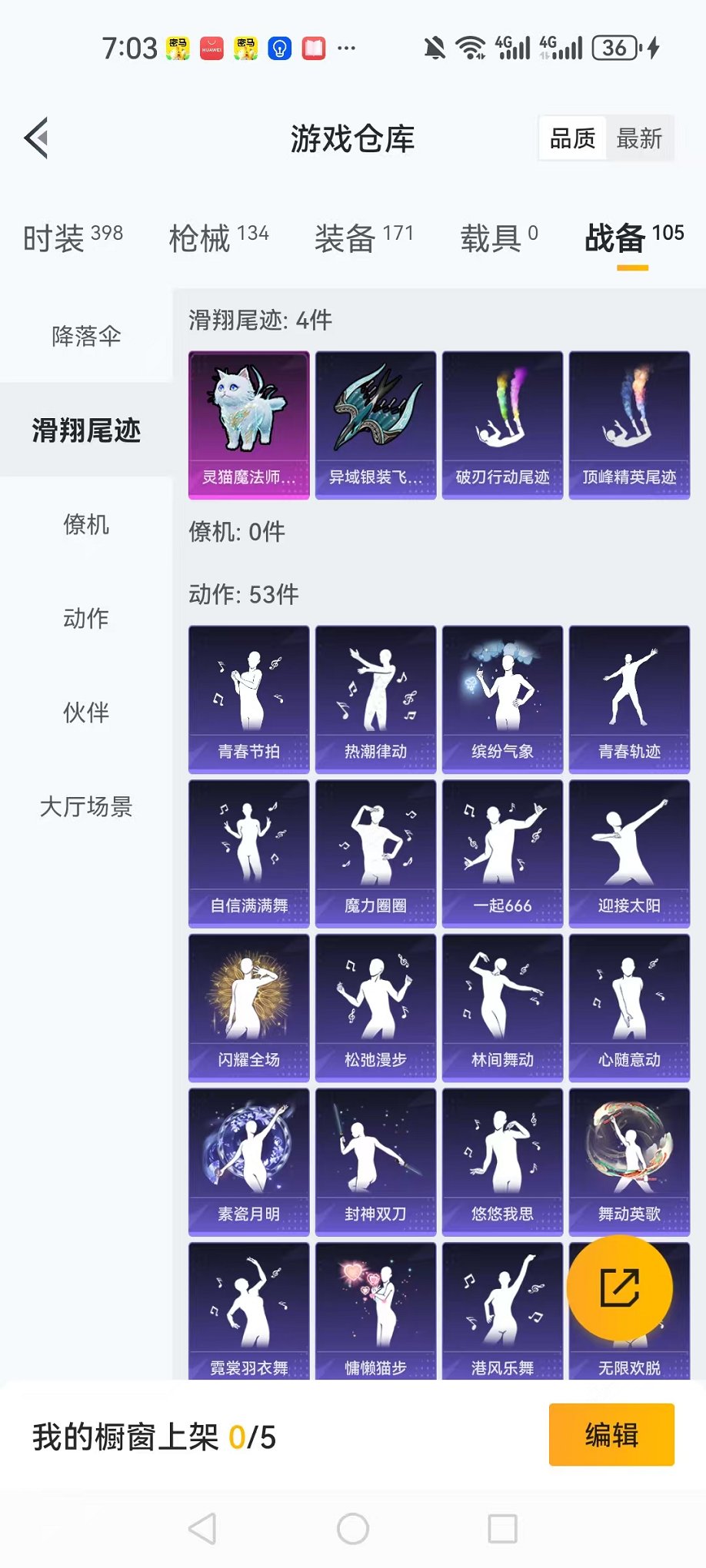Select 僚机 in the side menu

86,525
